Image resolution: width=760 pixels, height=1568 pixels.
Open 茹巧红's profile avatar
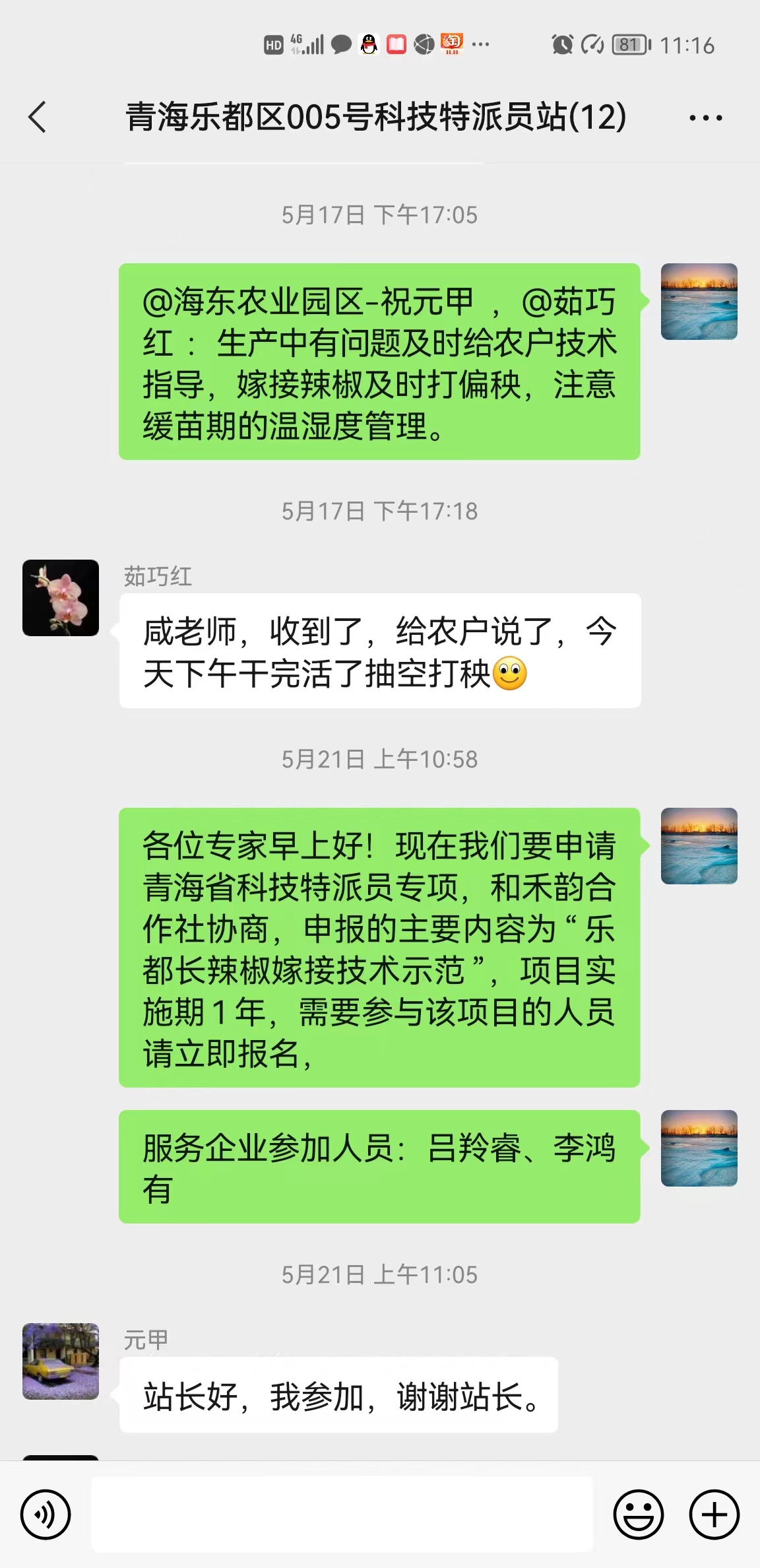pos(61,598)
